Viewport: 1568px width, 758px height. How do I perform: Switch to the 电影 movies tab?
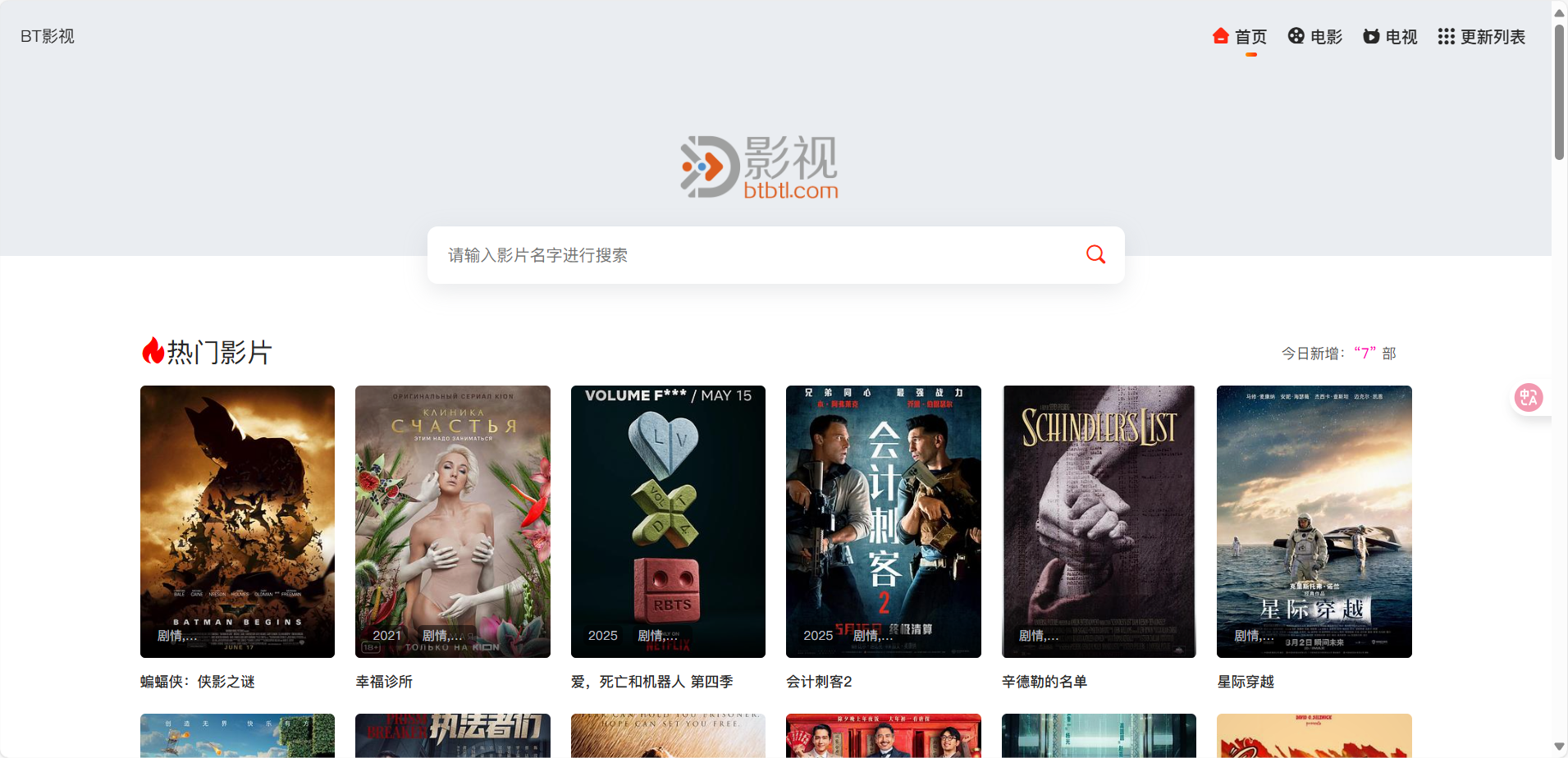[1315, 37]
